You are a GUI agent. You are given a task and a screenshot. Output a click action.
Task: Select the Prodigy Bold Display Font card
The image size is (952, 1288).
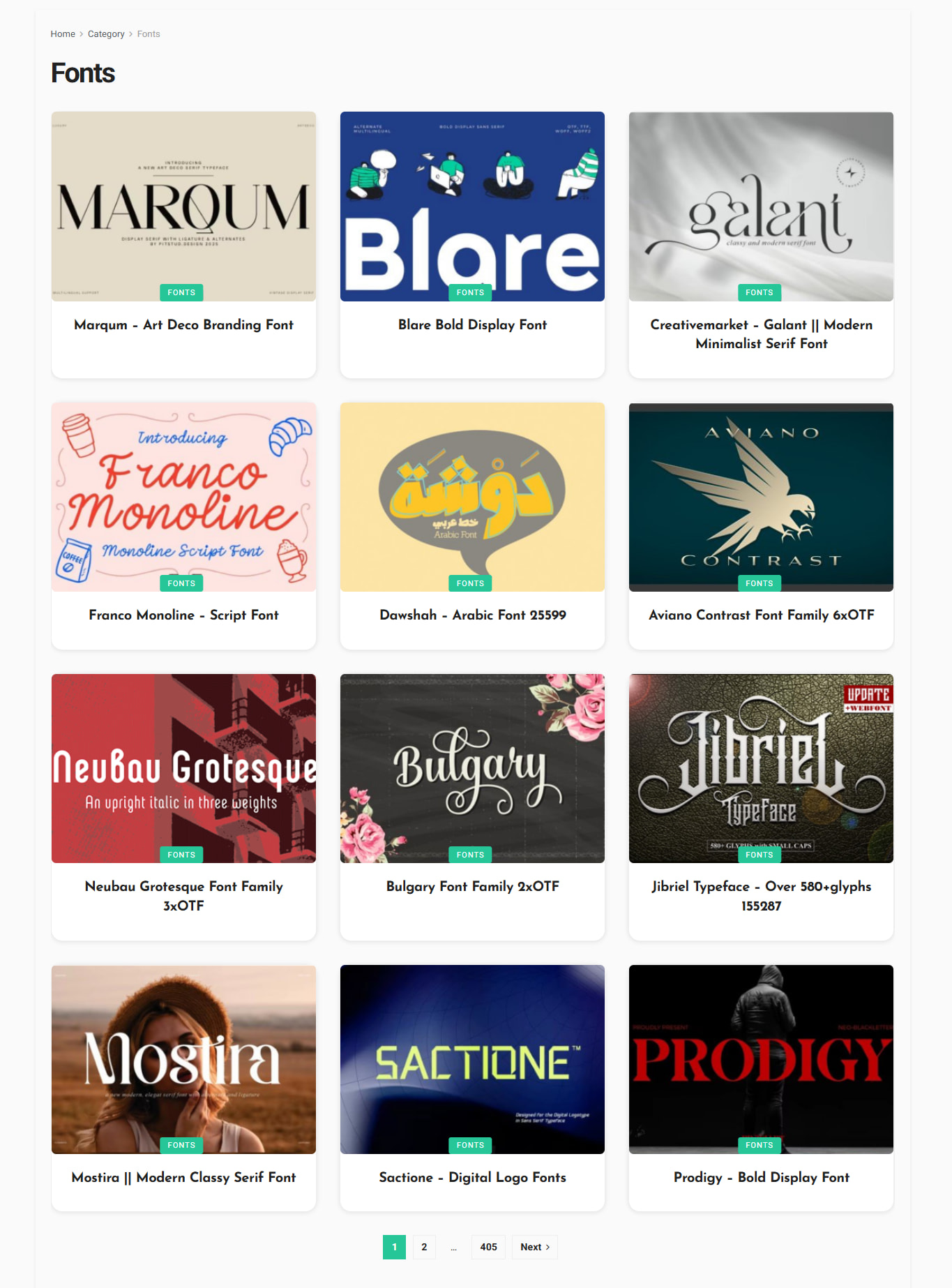coord(761,1178)
